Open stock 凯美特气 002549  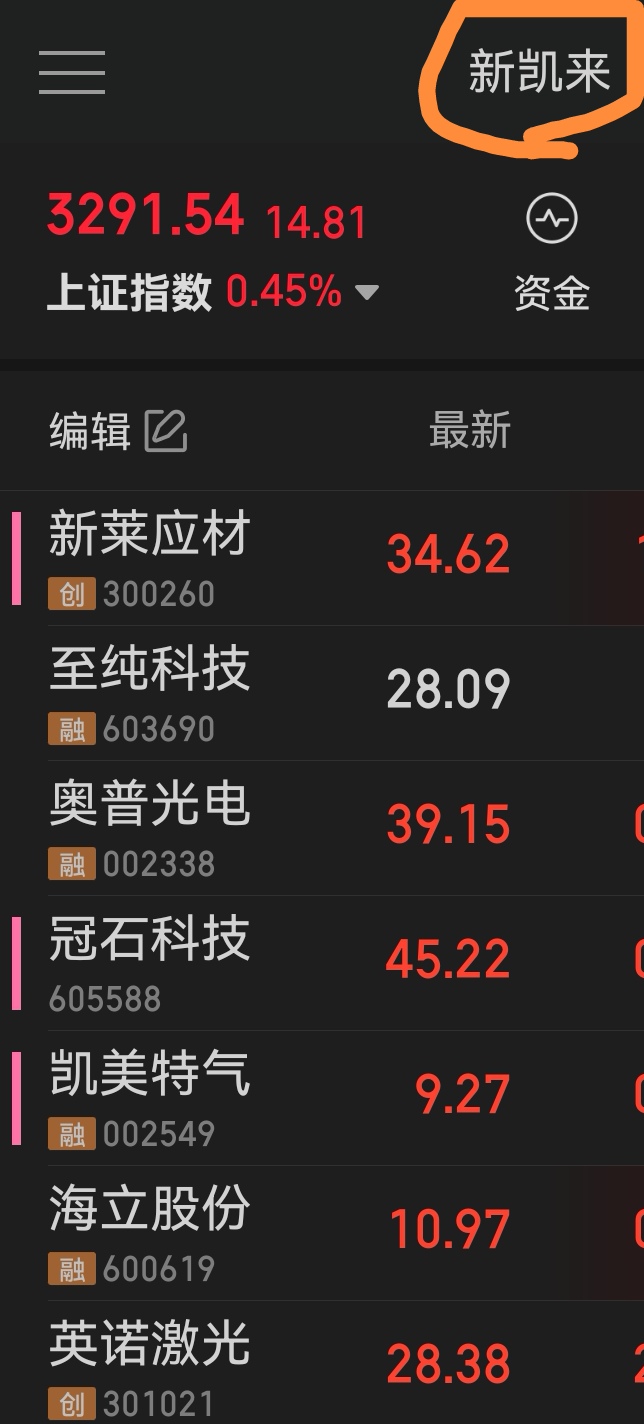(150, 1096)
